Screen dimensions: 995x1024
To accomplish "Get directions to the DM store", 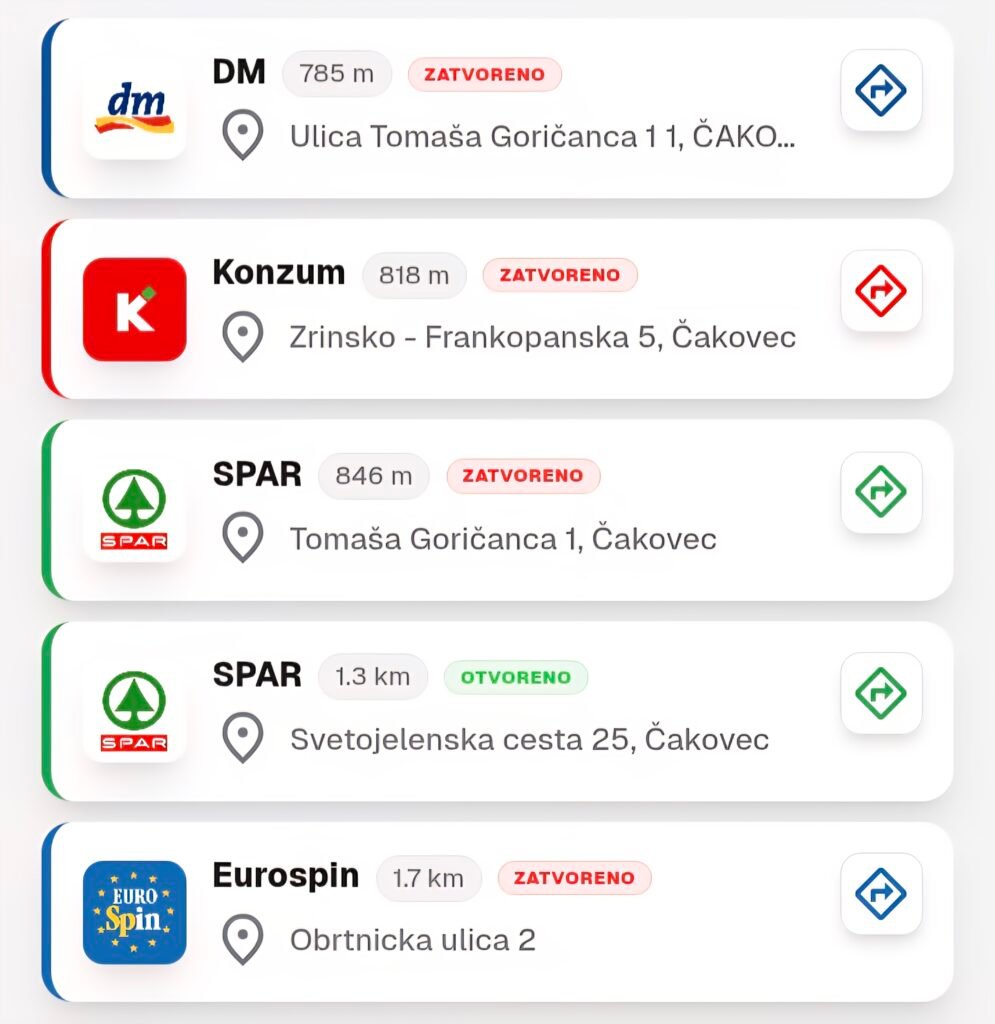I will 881,91.
